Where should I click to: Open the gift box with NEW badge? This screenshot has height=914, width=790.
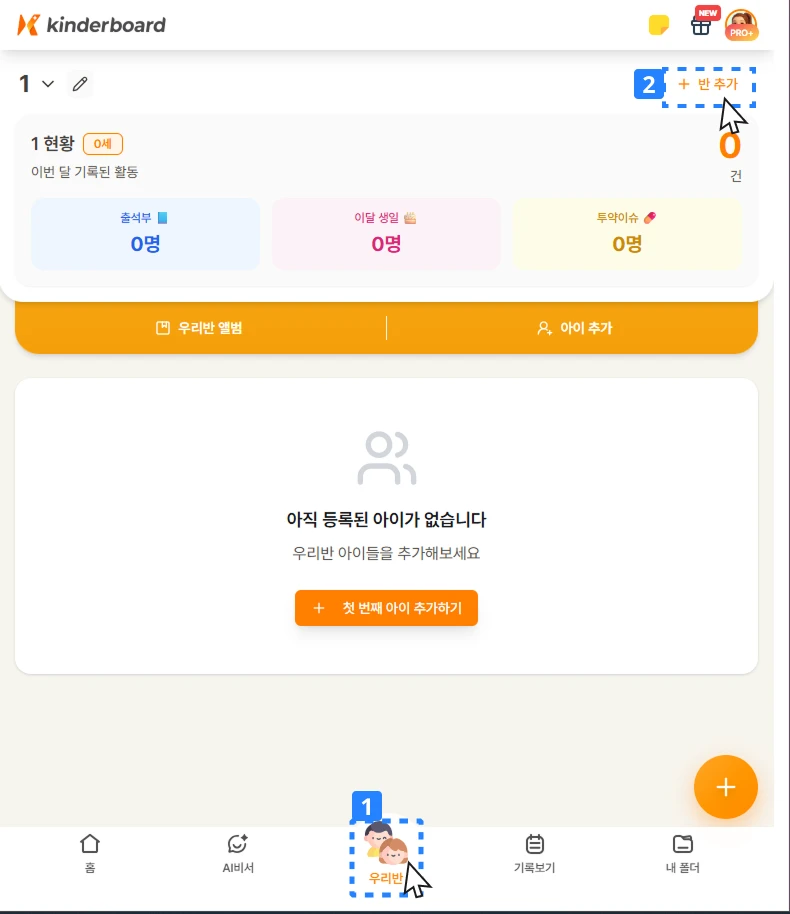point(701,25)
